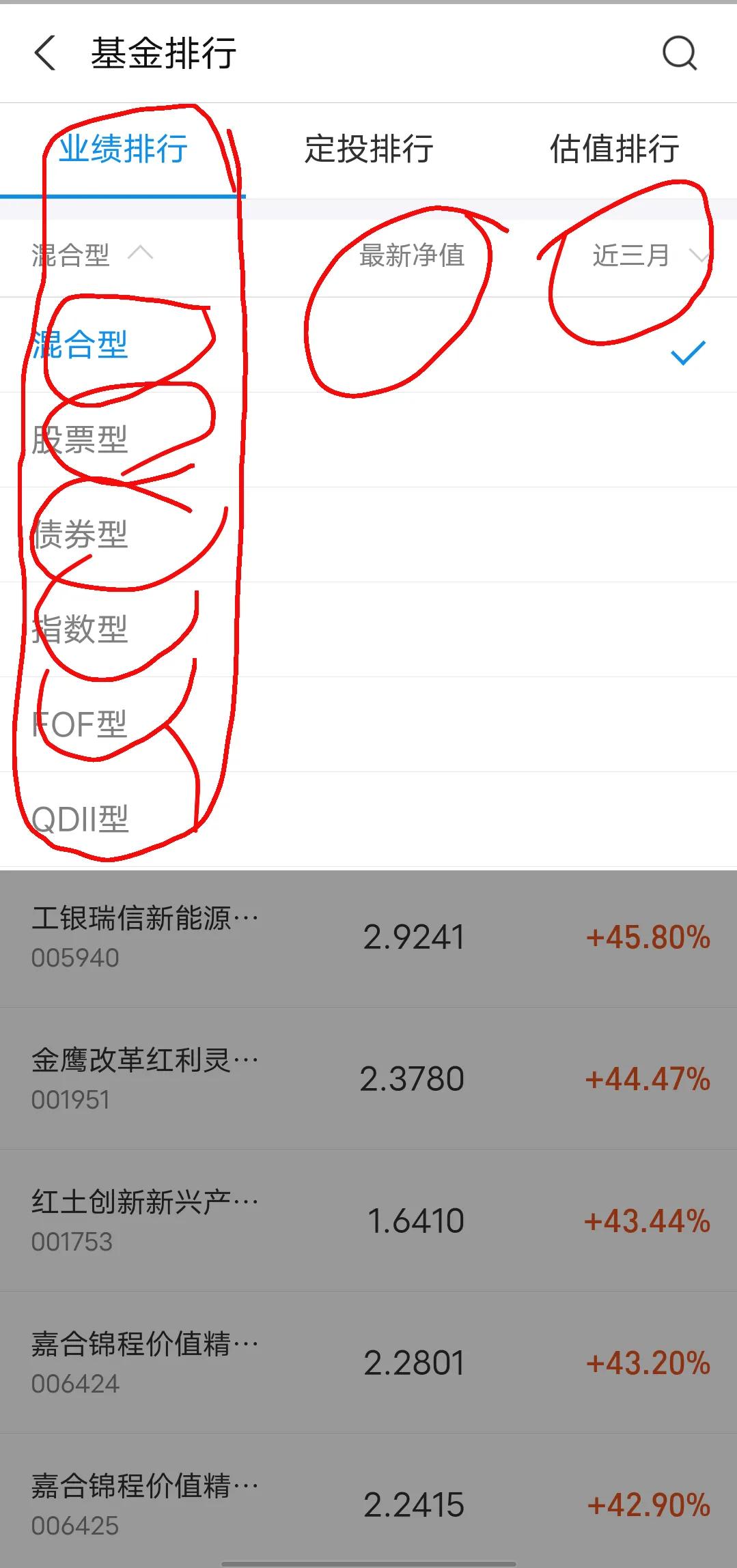Screen dimensions: 737x1568
Task: Open fund 红土创新新兴产 001753
Action: point(369,1221)
